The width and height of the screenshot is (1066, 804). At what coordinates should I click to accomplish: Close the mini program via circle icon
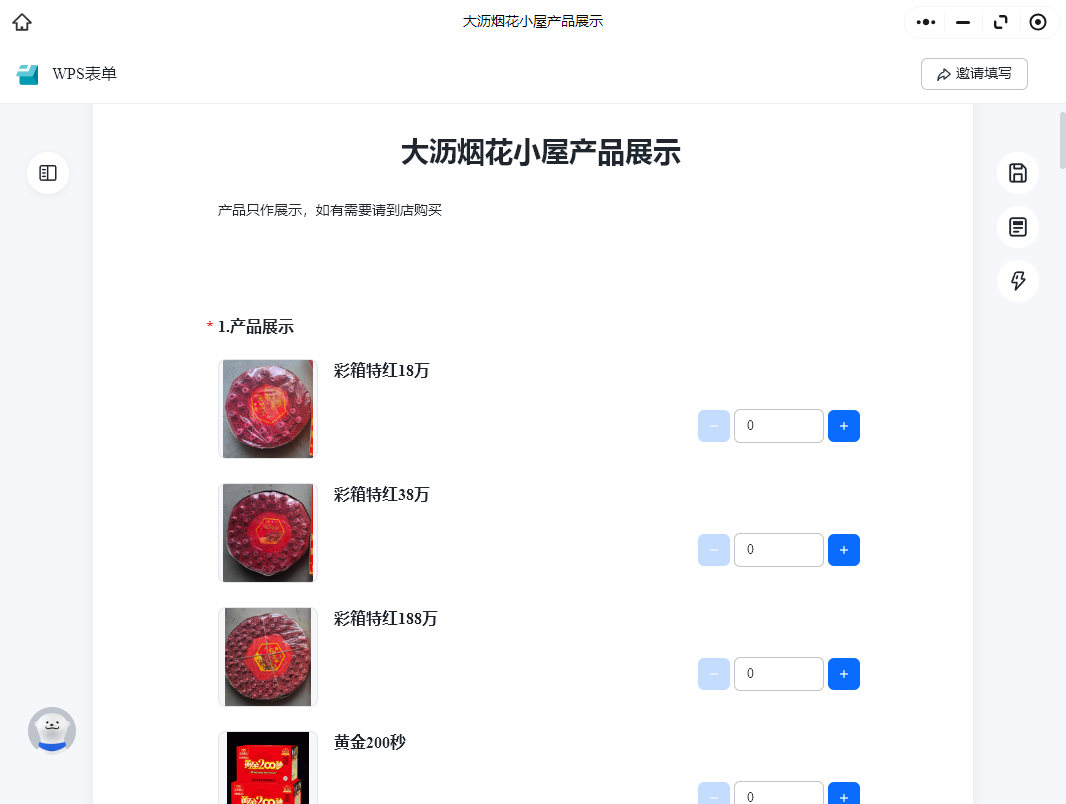pyautogui.click(x=1037, y=22)
